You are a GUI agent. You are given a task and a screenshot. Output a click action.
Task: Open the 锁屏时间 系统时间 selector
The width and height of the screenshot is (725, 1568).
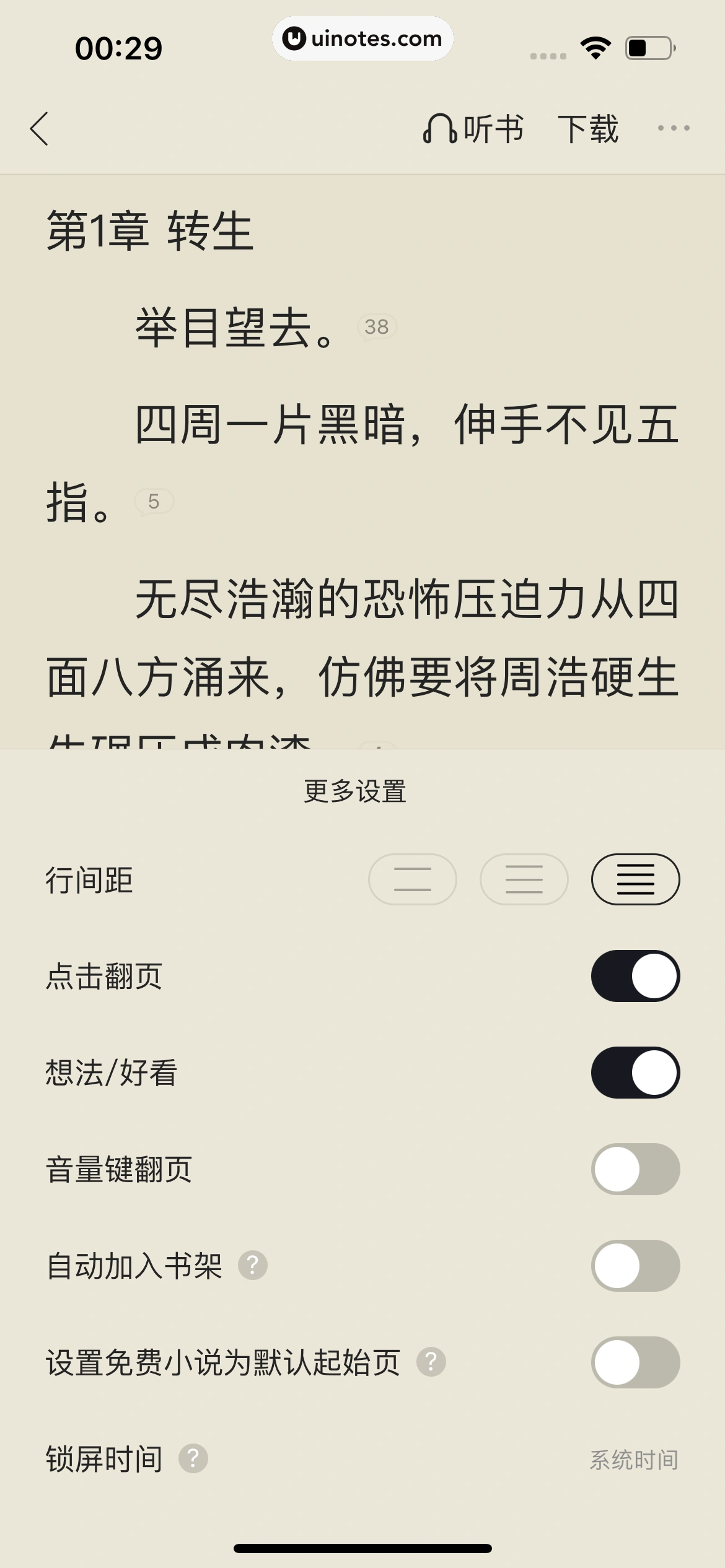coord(635,1460)
